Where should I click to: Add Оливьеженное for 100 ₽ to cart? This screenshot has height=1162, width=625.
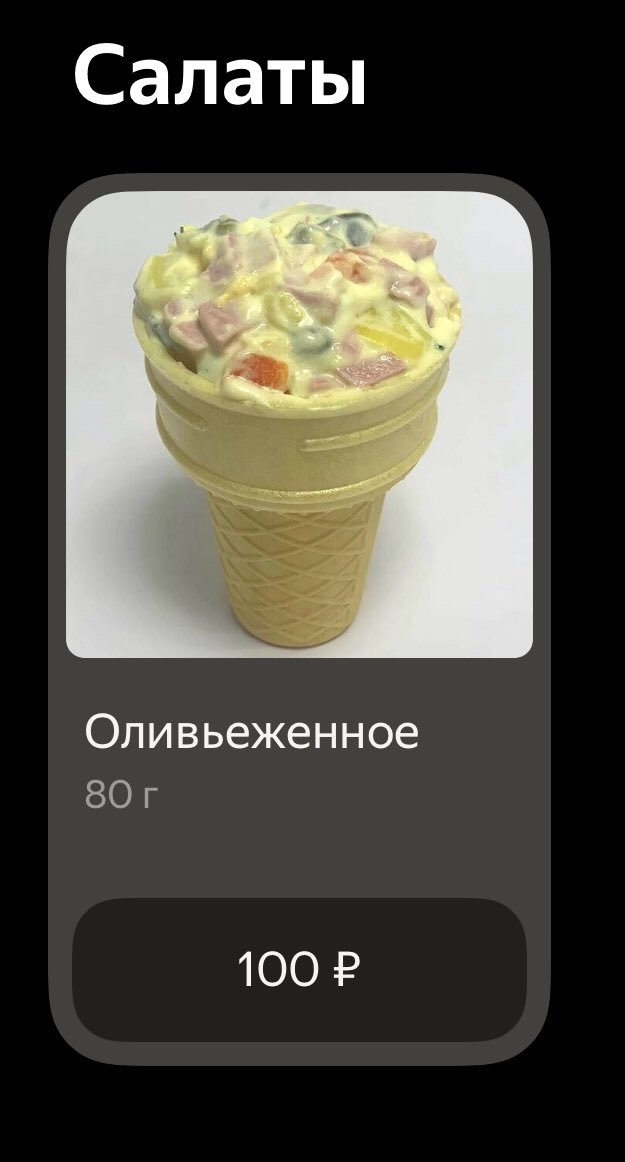[x=299, y=969]
